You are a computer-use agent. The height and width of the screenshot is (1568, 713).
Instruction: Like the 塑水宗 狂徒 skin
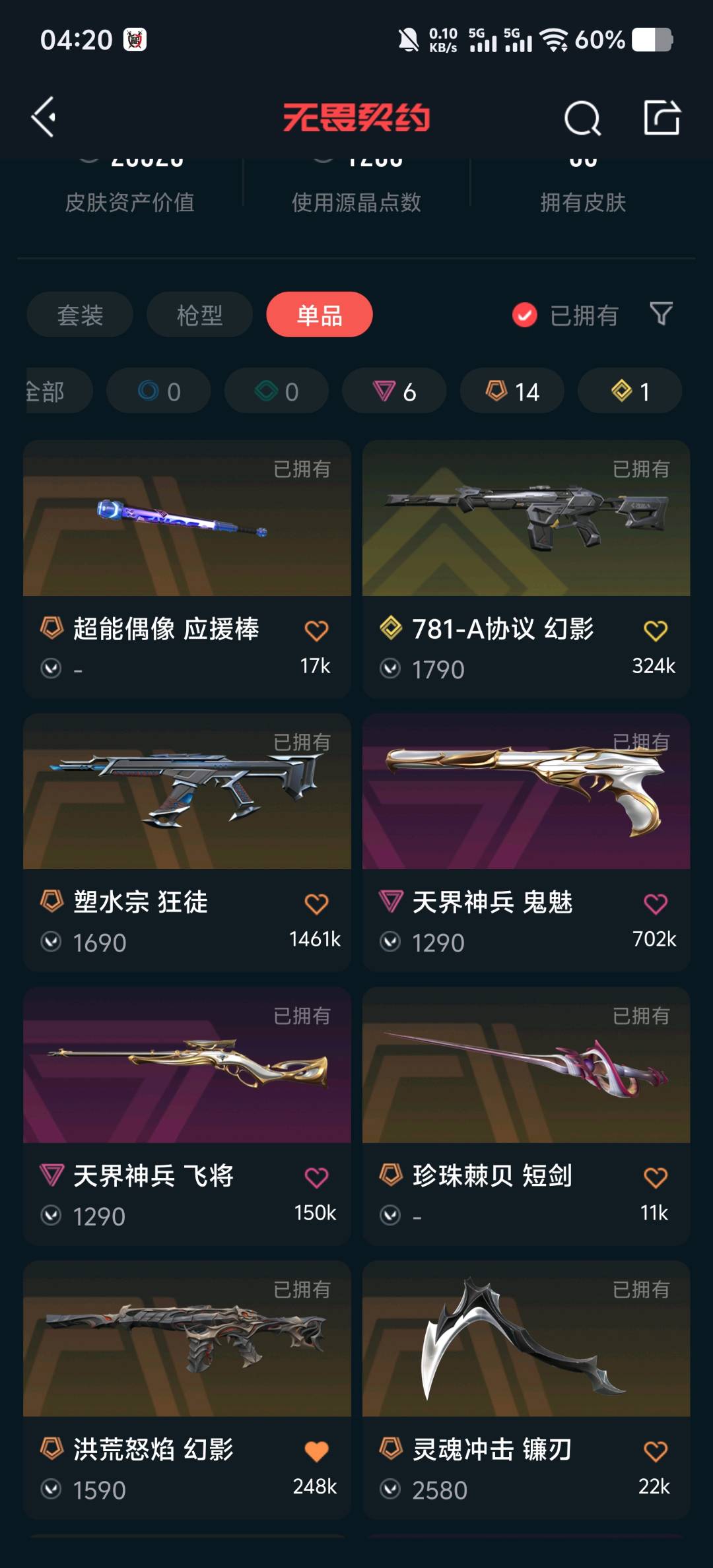pyautogui.click(x=316, y=903)
